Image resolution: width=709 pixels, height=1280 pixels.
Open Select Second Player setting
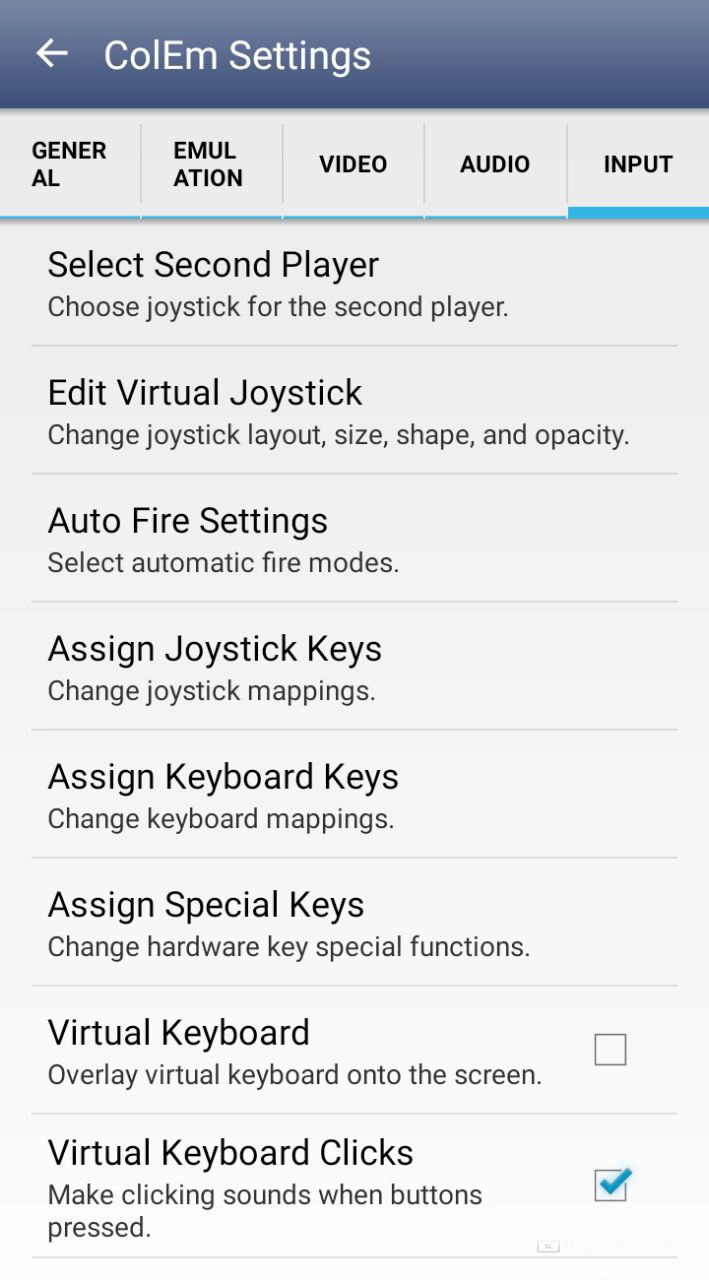[x=354, y=282]
